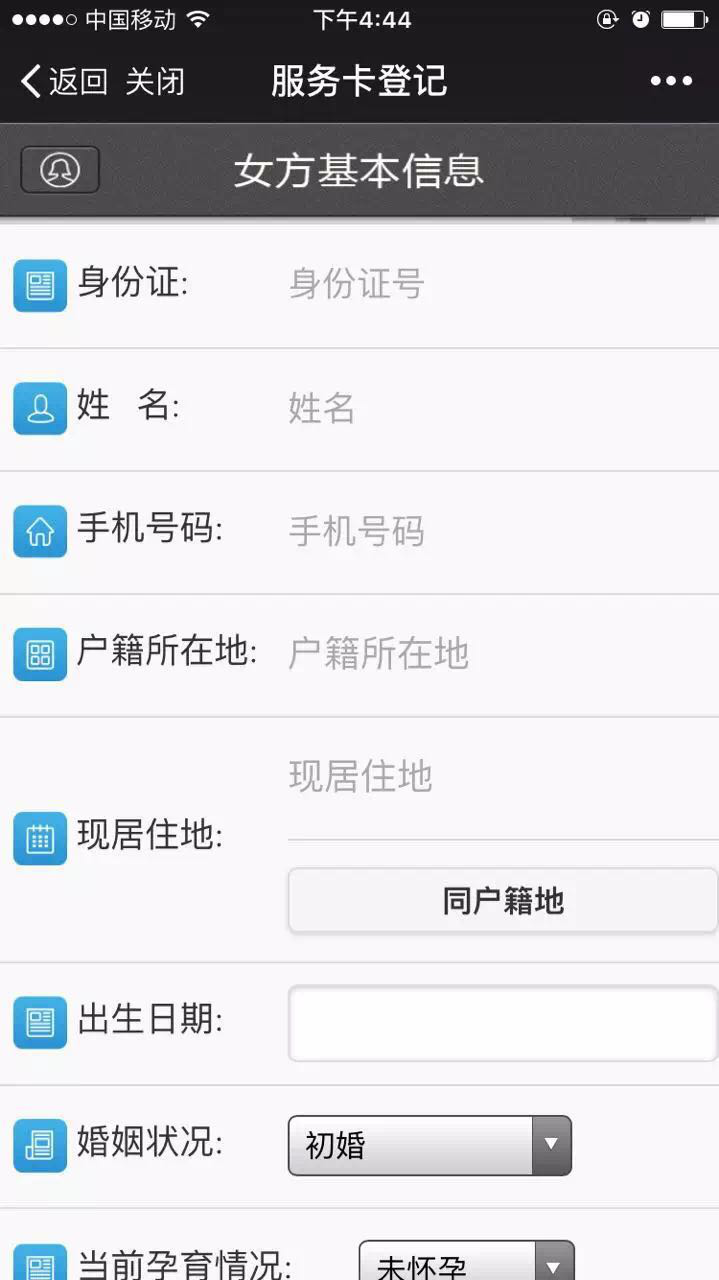Image resolution: width=719 pixels, height=1280 pixels.
Task: Tap the profile icon beside 女方基本信息
Action: (x=60, y=170)
